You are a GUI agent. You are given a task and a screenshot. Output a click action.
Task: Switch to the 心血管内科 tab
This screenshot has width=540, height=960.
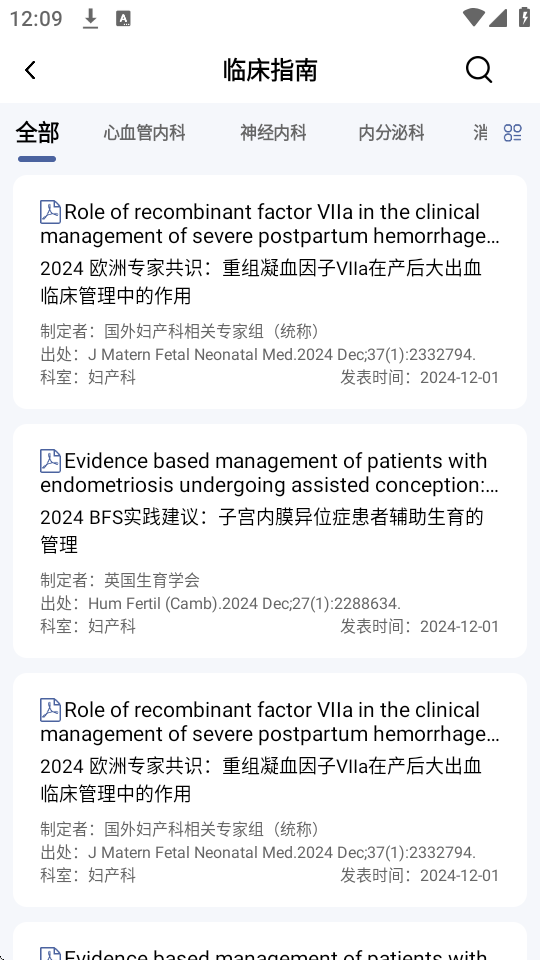pyautogui.click(x=144, y=133)
